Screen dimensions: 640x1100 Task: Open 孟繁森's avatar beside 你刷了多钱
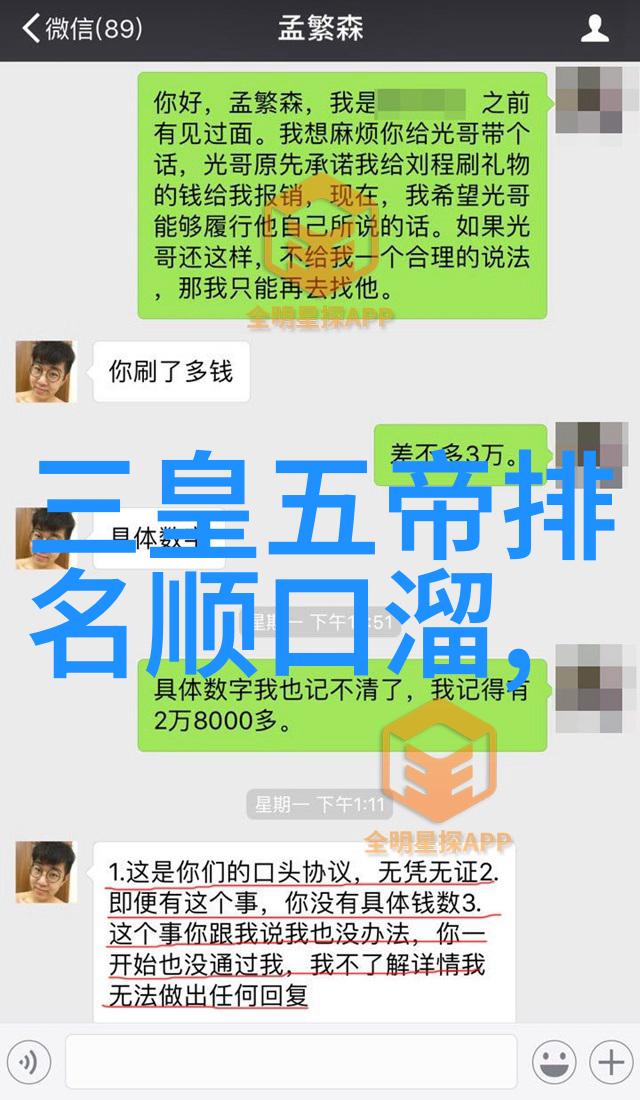coord(45,372)
